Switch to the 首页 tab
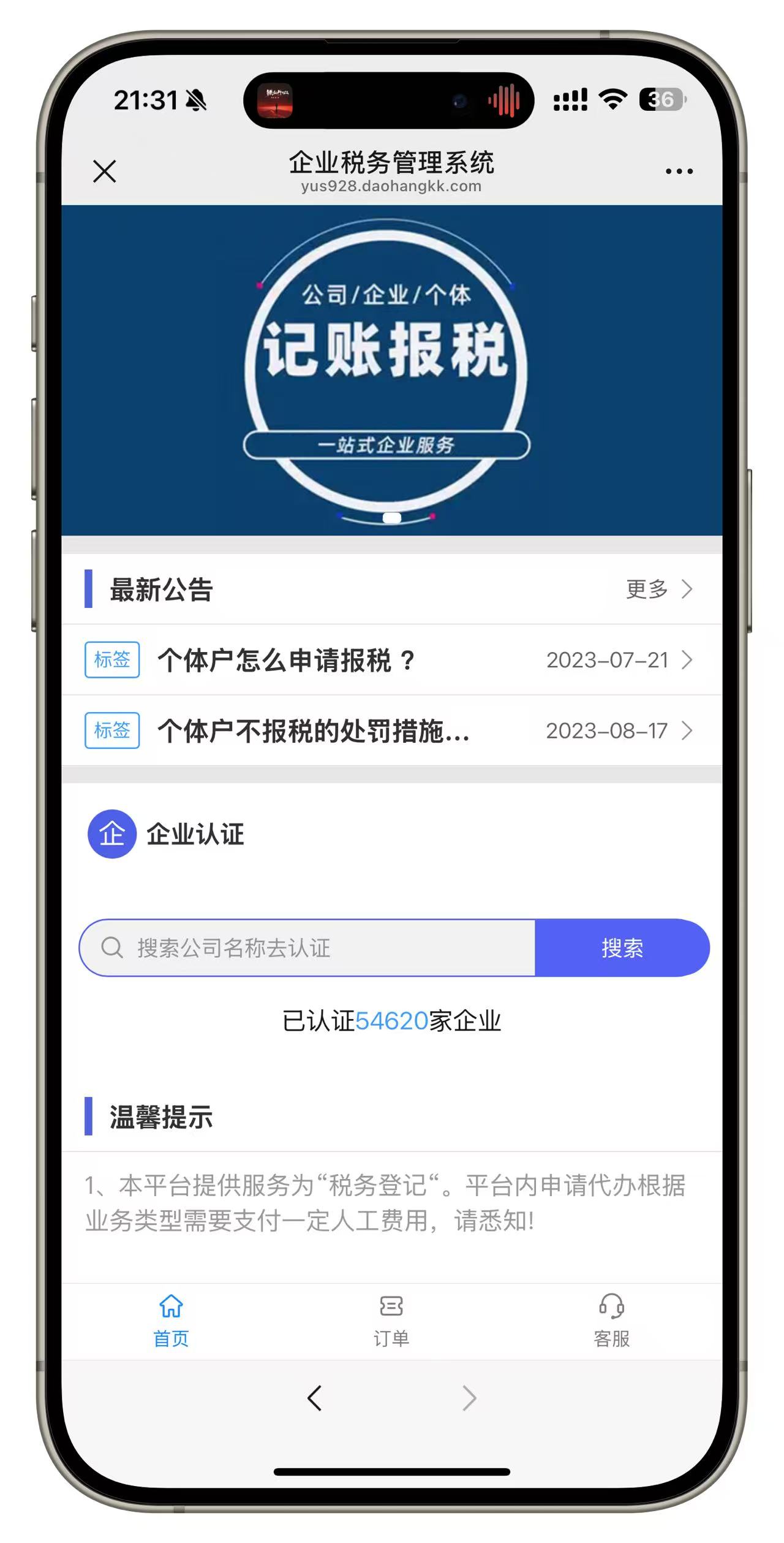 tap(171, 1321)
